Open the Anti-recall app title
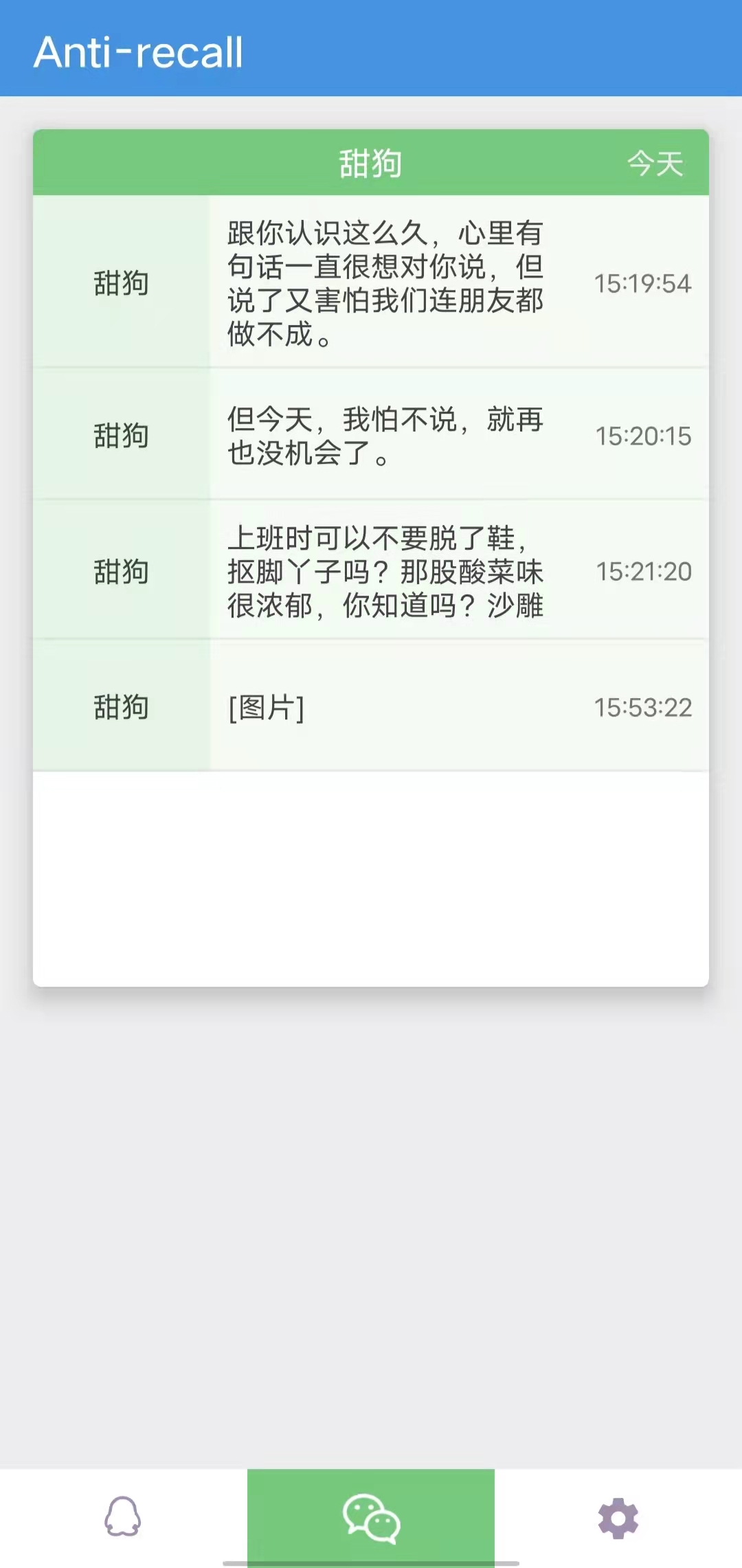742x1568 pixels. [x=137, y=52]
